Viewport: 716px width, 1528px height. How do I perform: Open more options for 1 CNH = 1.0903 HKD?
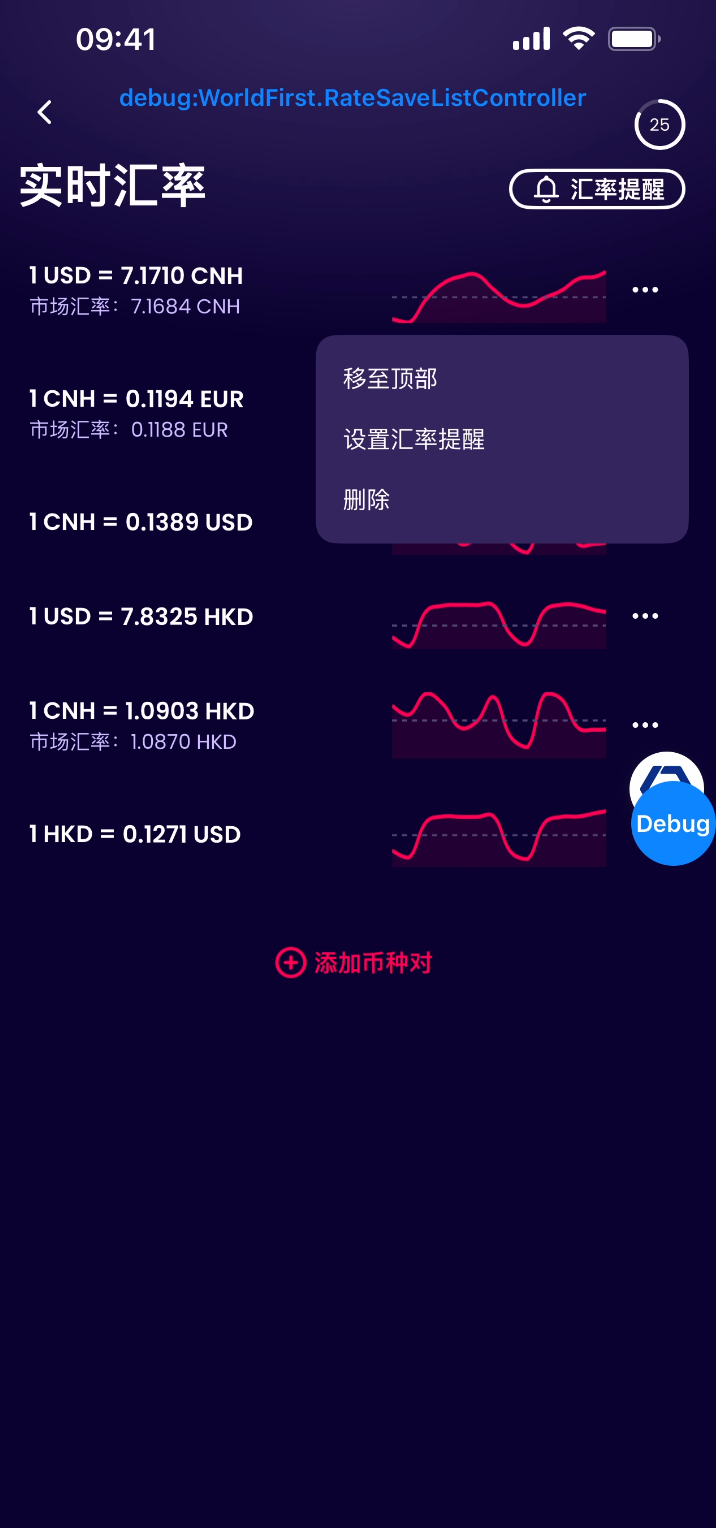point(645,725)
